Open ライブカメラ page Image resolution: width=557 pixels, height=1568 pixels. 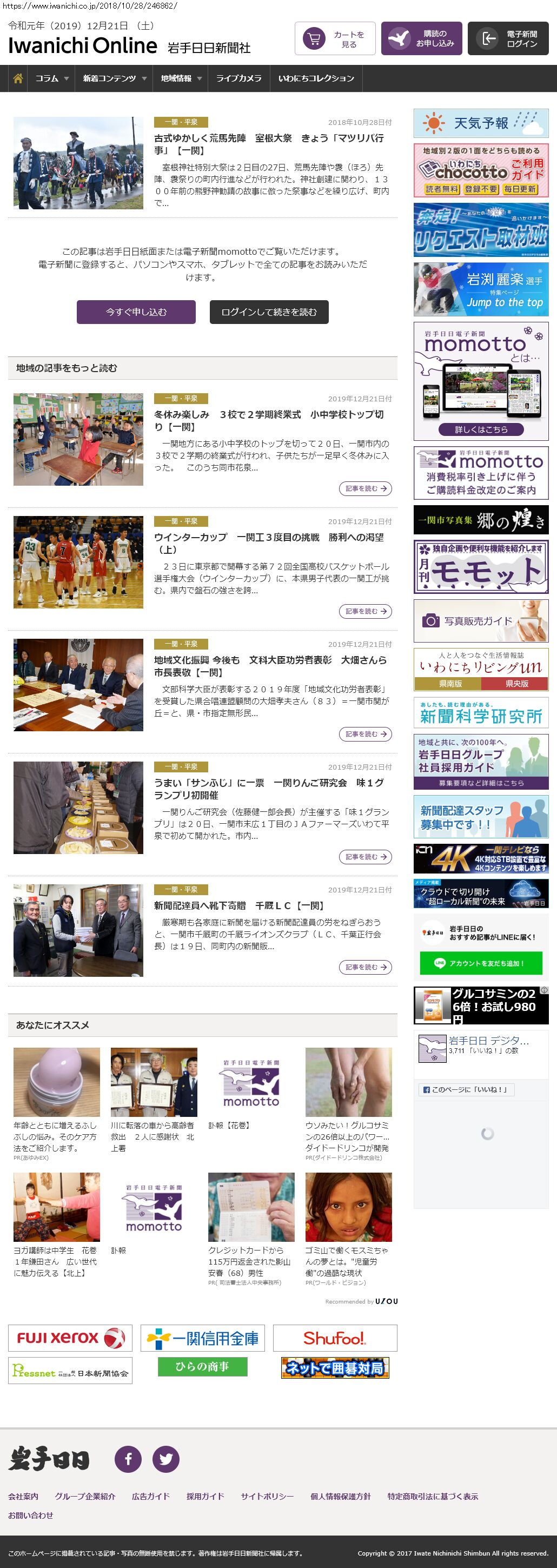pos(238,78)
